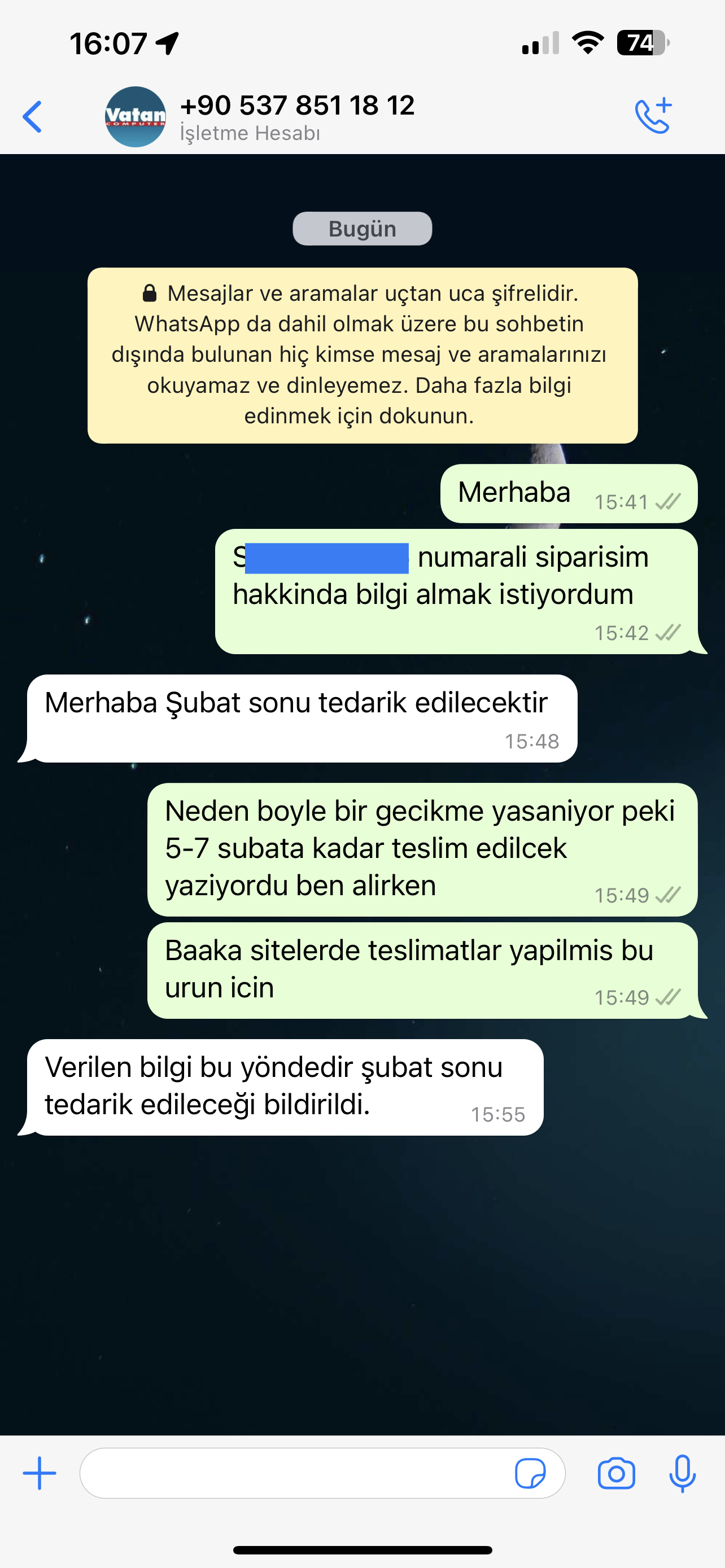725x1568 pixels.
Task: Tap the end-to-end encryption notice for more info
Action: click(362, 355)
